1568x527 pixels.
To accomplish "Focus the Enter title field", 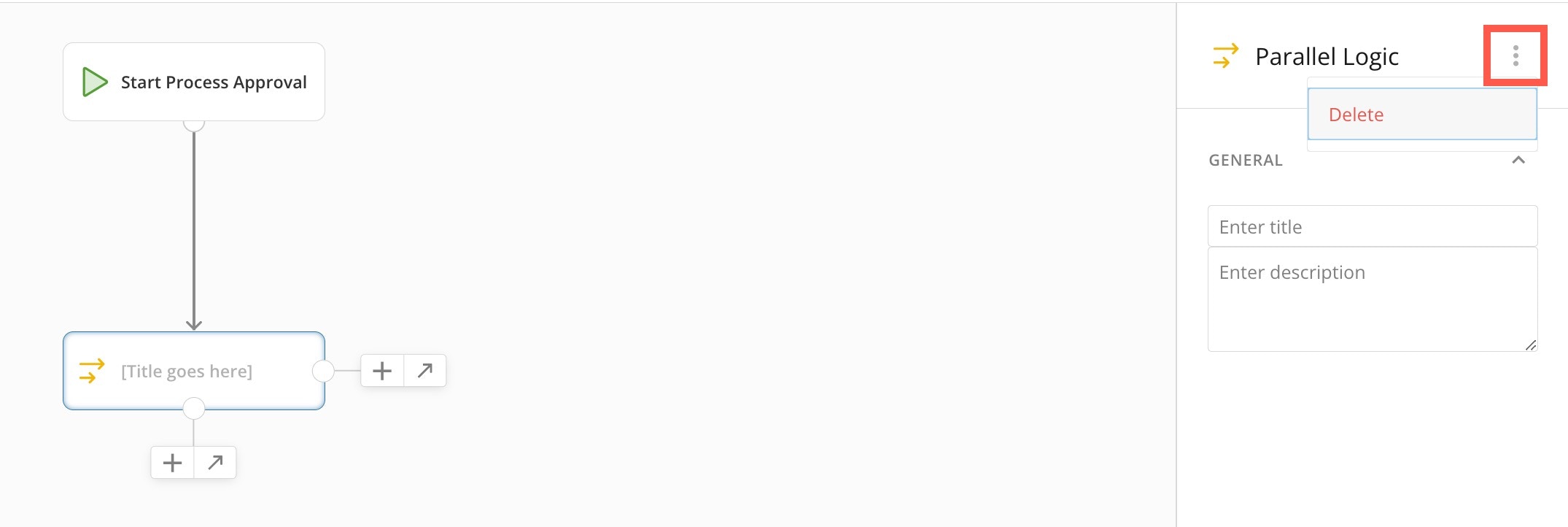I will pos(1372,226).
